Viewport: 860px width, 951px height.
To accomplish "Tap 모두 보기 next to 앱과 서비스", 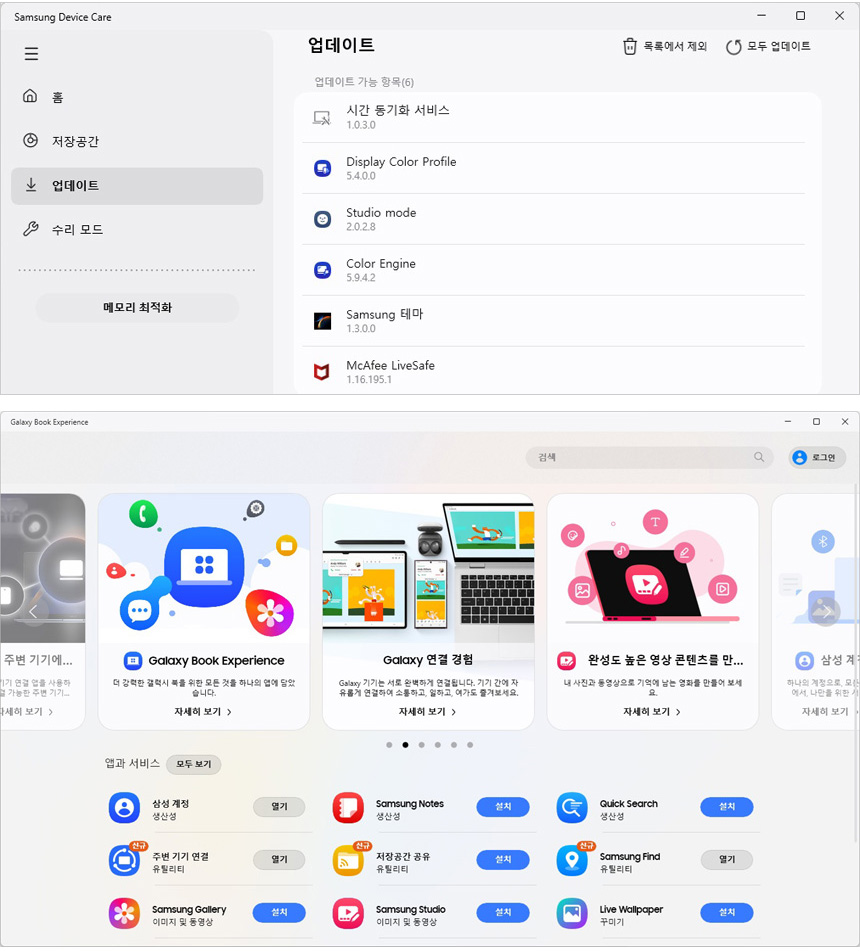I will click(193, 764).
